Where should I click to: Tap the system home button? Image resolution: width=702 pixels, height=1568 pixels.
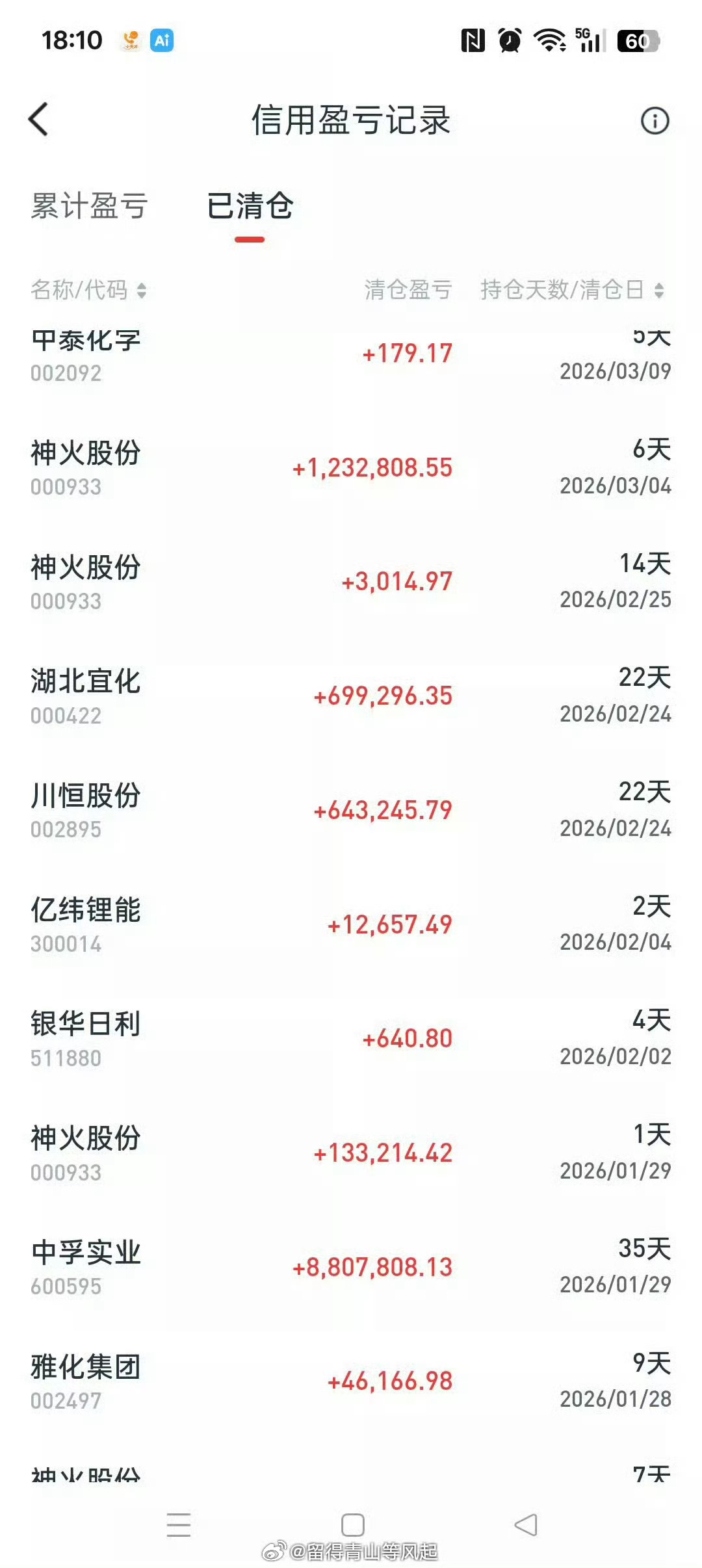coord(352,1524)
